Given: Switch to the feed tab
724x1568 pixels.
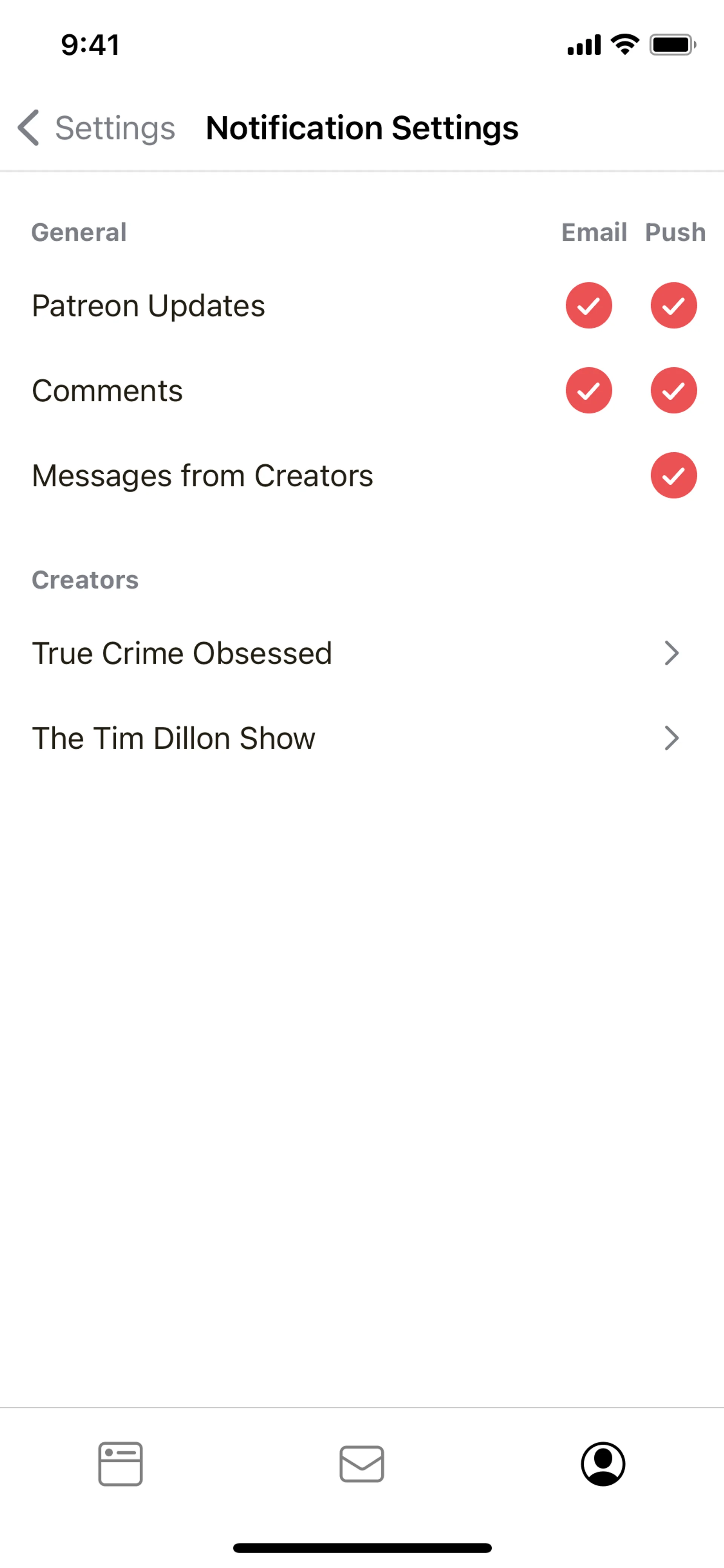Looking at the screenshot, I should (120, 1464).
